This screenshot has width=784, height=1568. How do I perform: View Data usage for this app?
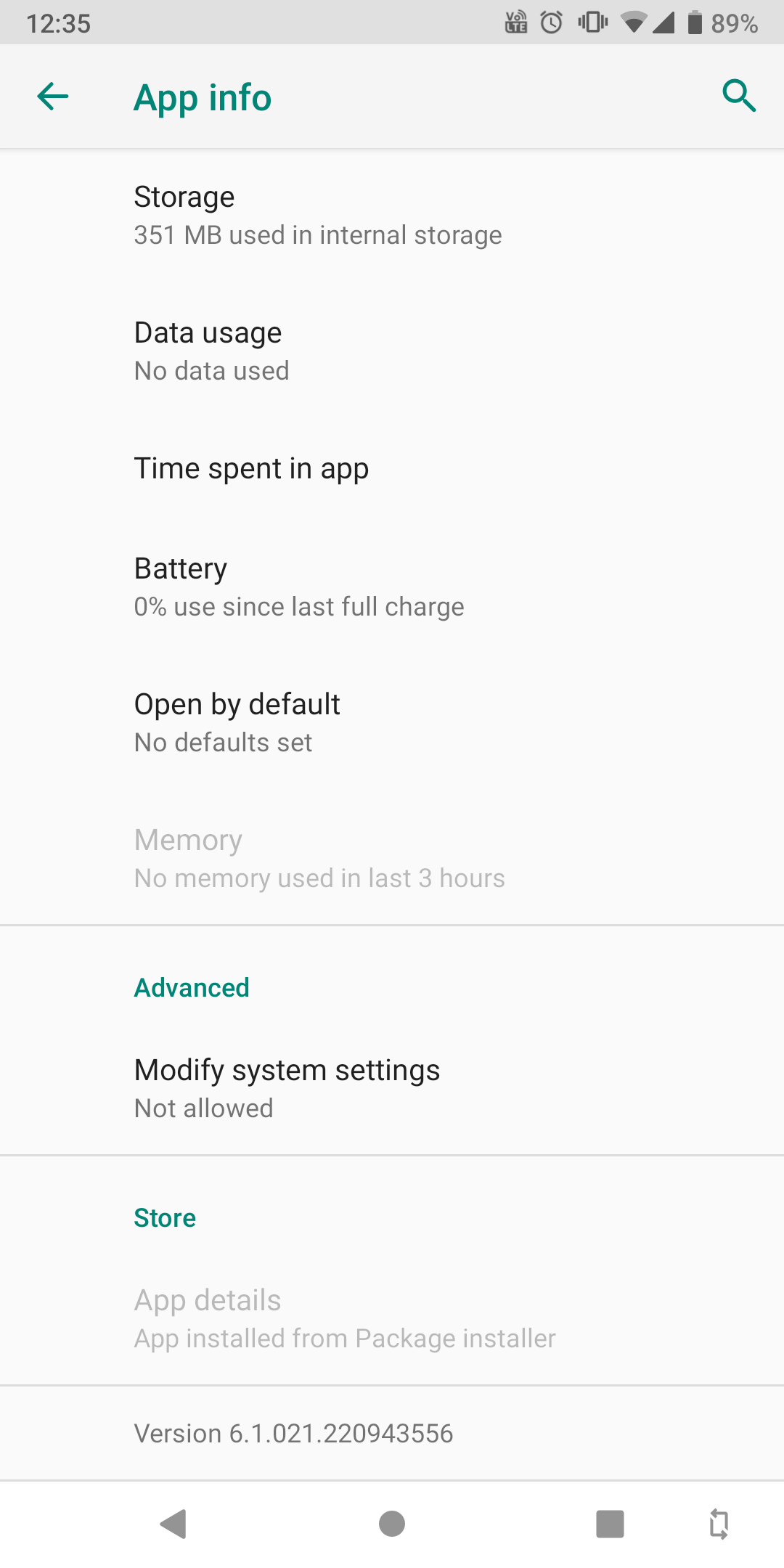coord(392,351)
